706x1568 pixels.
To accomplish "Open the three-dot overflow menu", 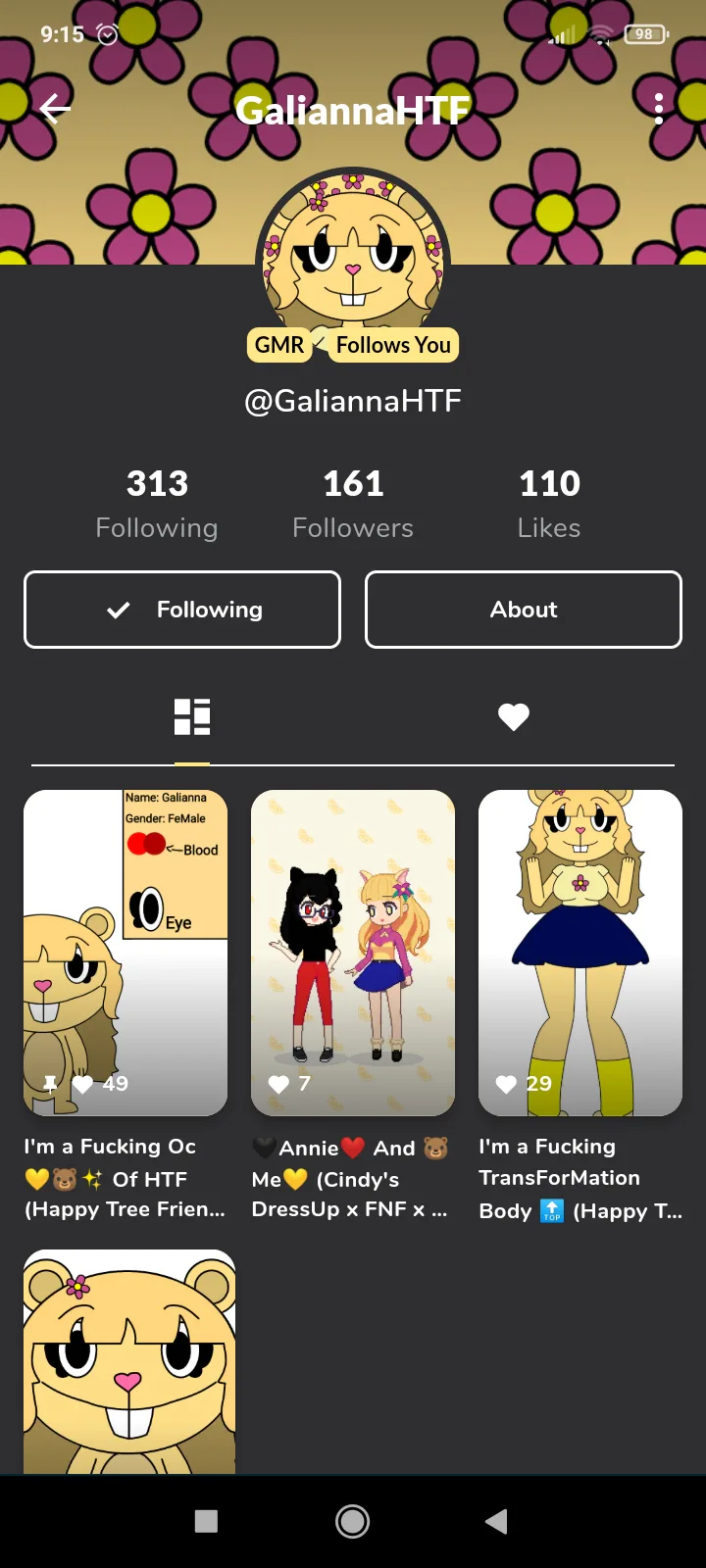I will (659, 109).
